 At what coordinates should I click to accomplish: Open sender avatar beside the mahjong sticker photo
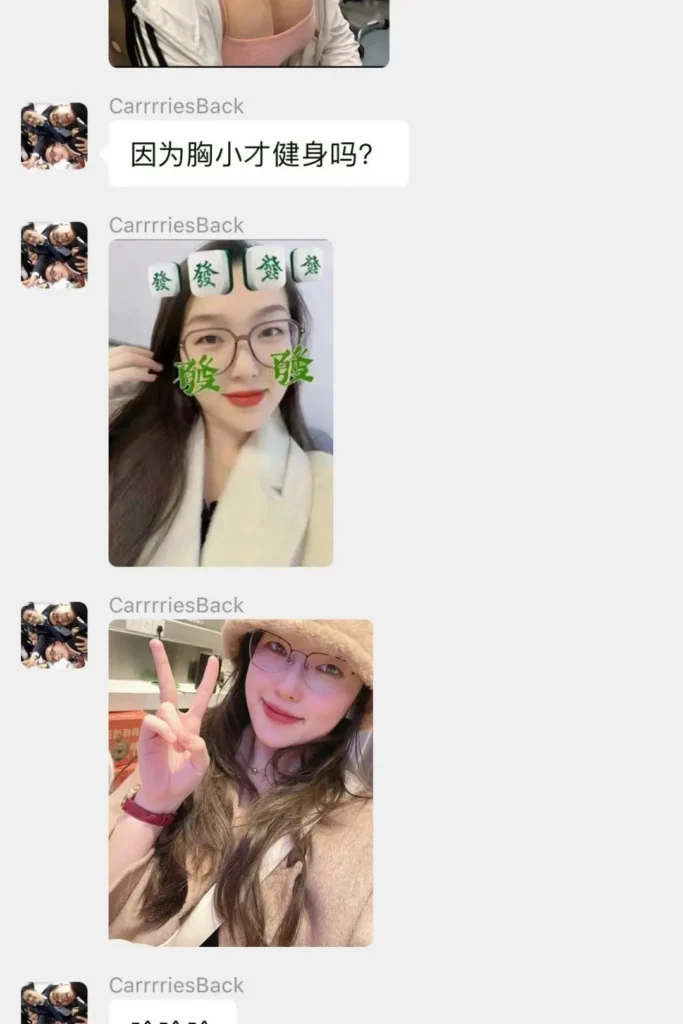[x=54, y=255]
